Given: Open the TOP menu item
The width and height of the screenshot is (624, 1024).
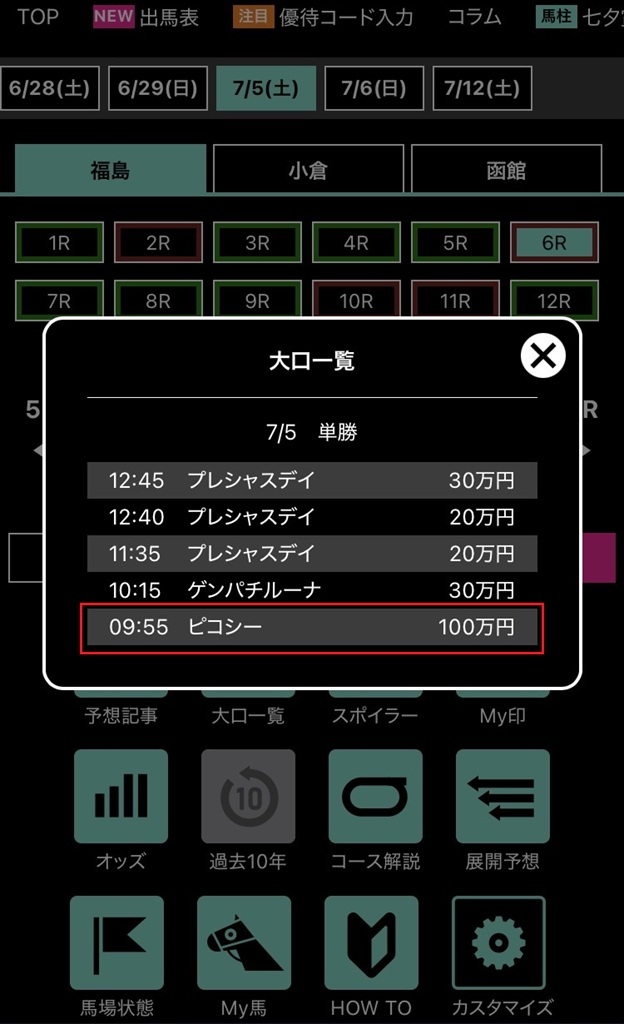Looking at the screenshot, I should [38, 17].
